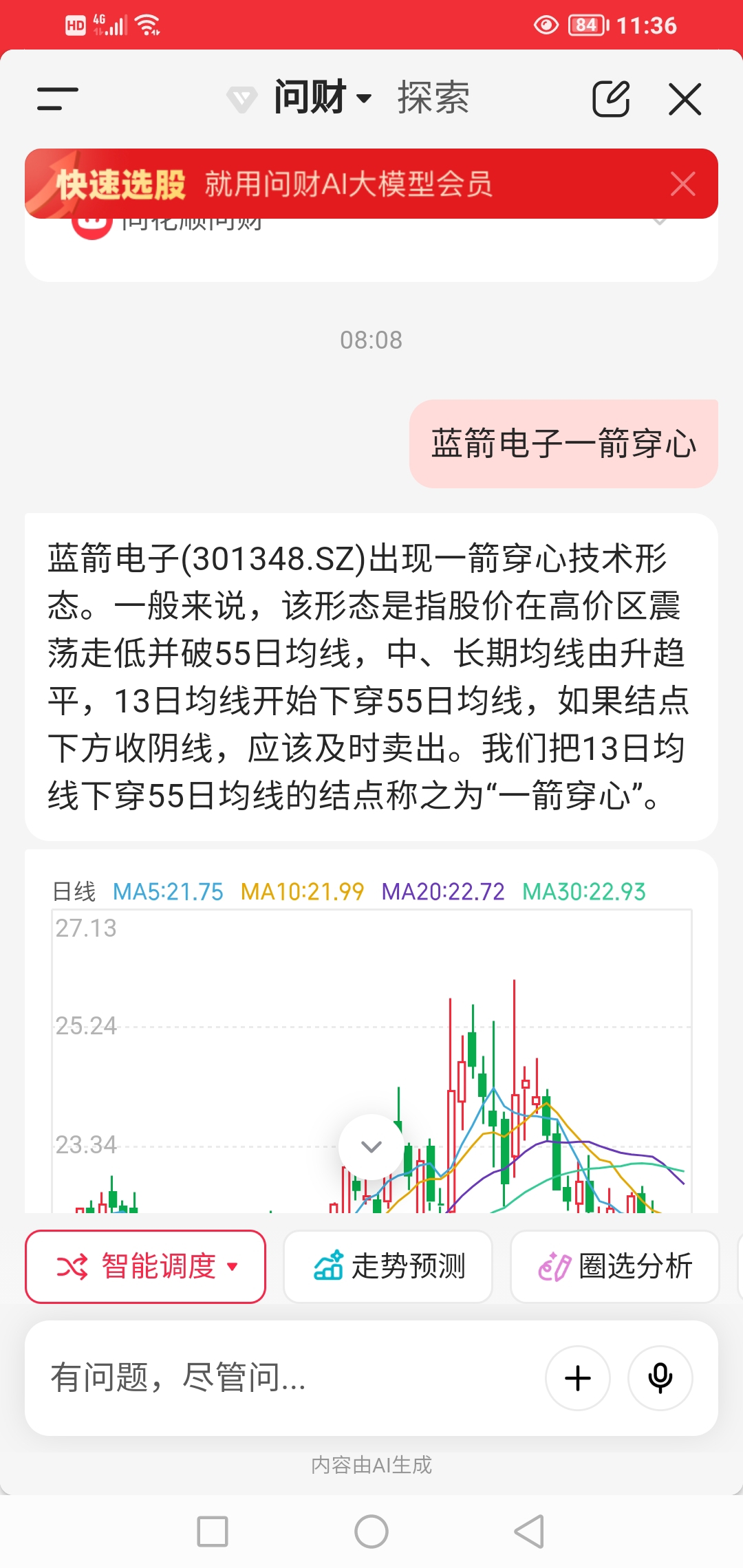Close the 问财 assistant window
The image size is (743, 1568).
coord(685,99)
